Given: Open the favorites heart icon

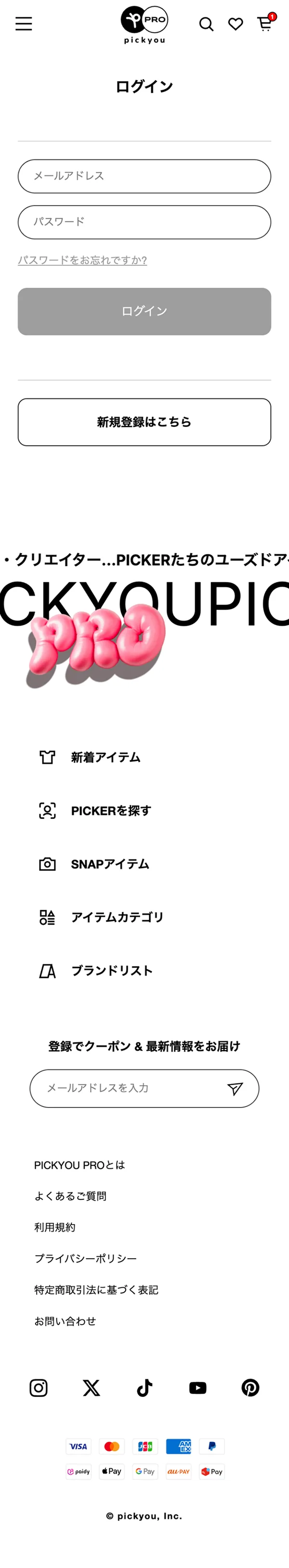Looking at the screenshot, I should pyautogui.click(x=236, y=25).
